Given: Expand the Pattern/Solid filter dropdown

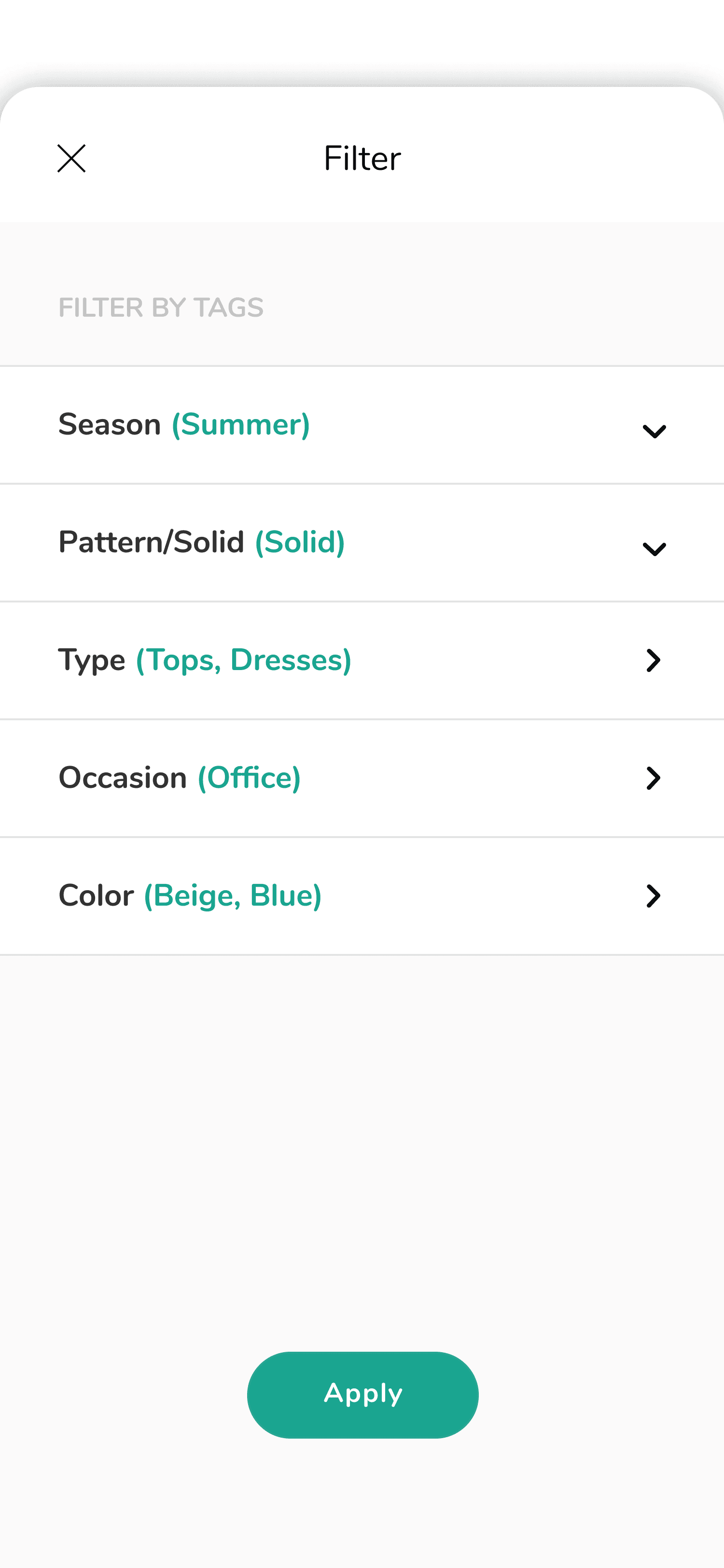Looking at the screenshot, I should pyautogui.click(x=654, y=548).
